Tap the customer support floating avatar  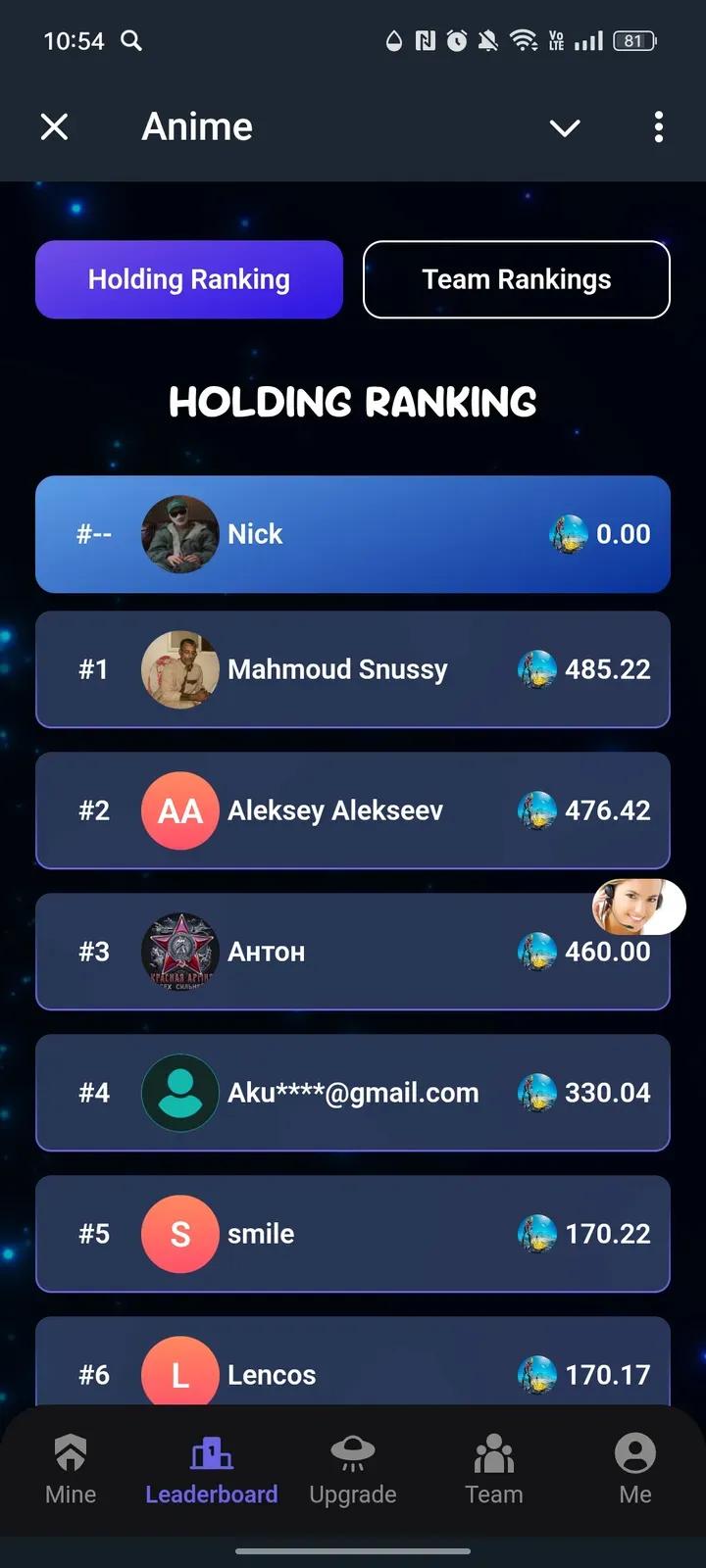638,906
